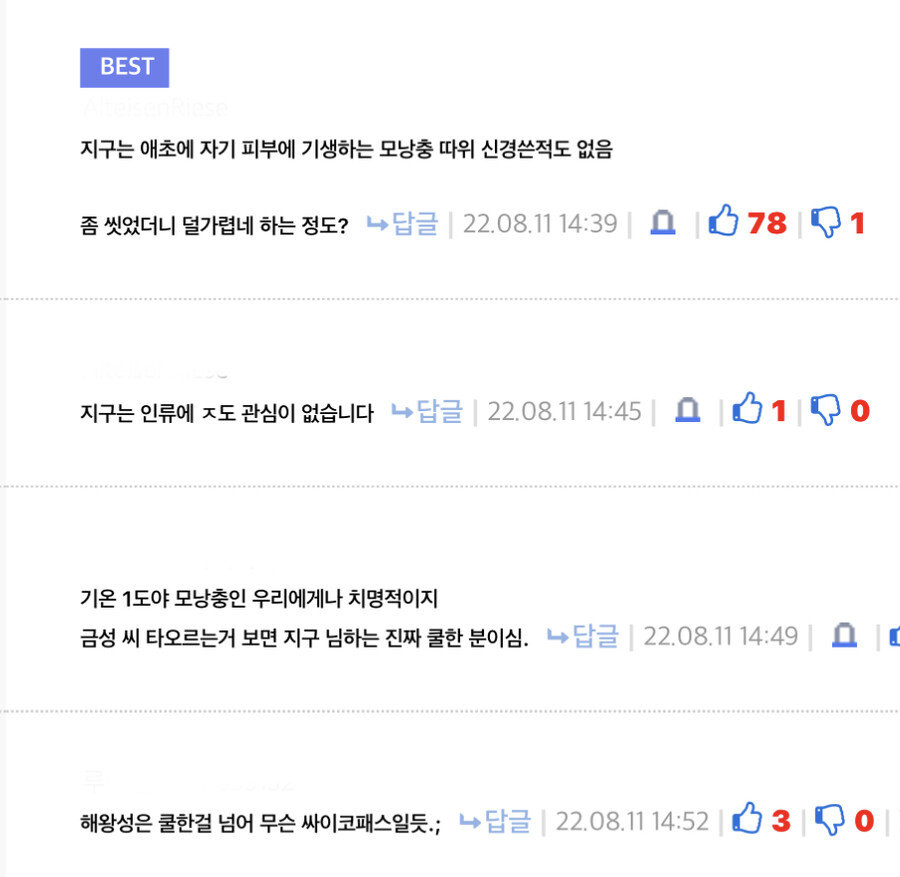Reply to the BEST comment from 14:39
Viewport: 900px width, 877px height.
click(x=403, y=223)
